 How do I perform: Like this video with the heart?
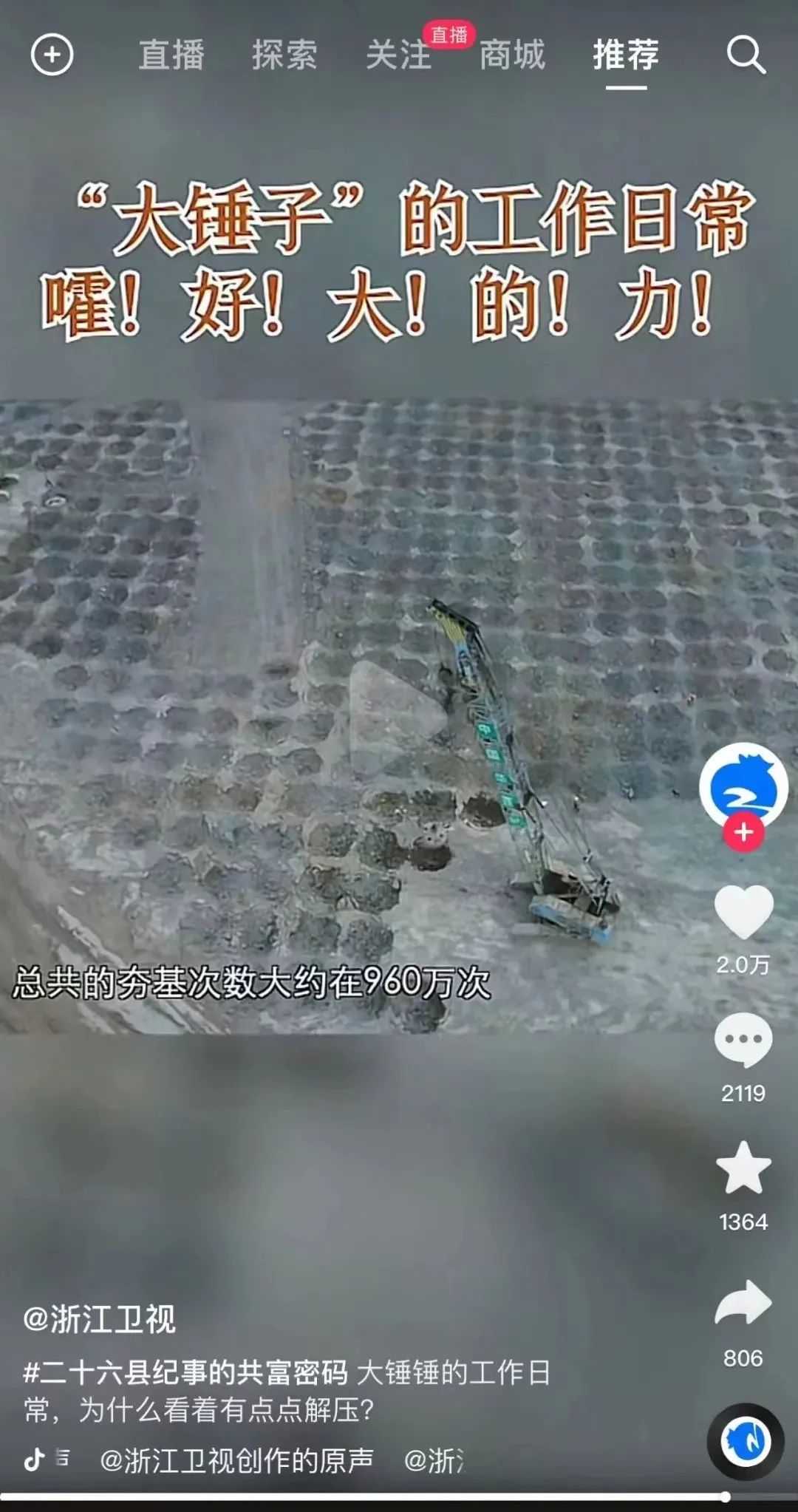[x=743, y=913]
